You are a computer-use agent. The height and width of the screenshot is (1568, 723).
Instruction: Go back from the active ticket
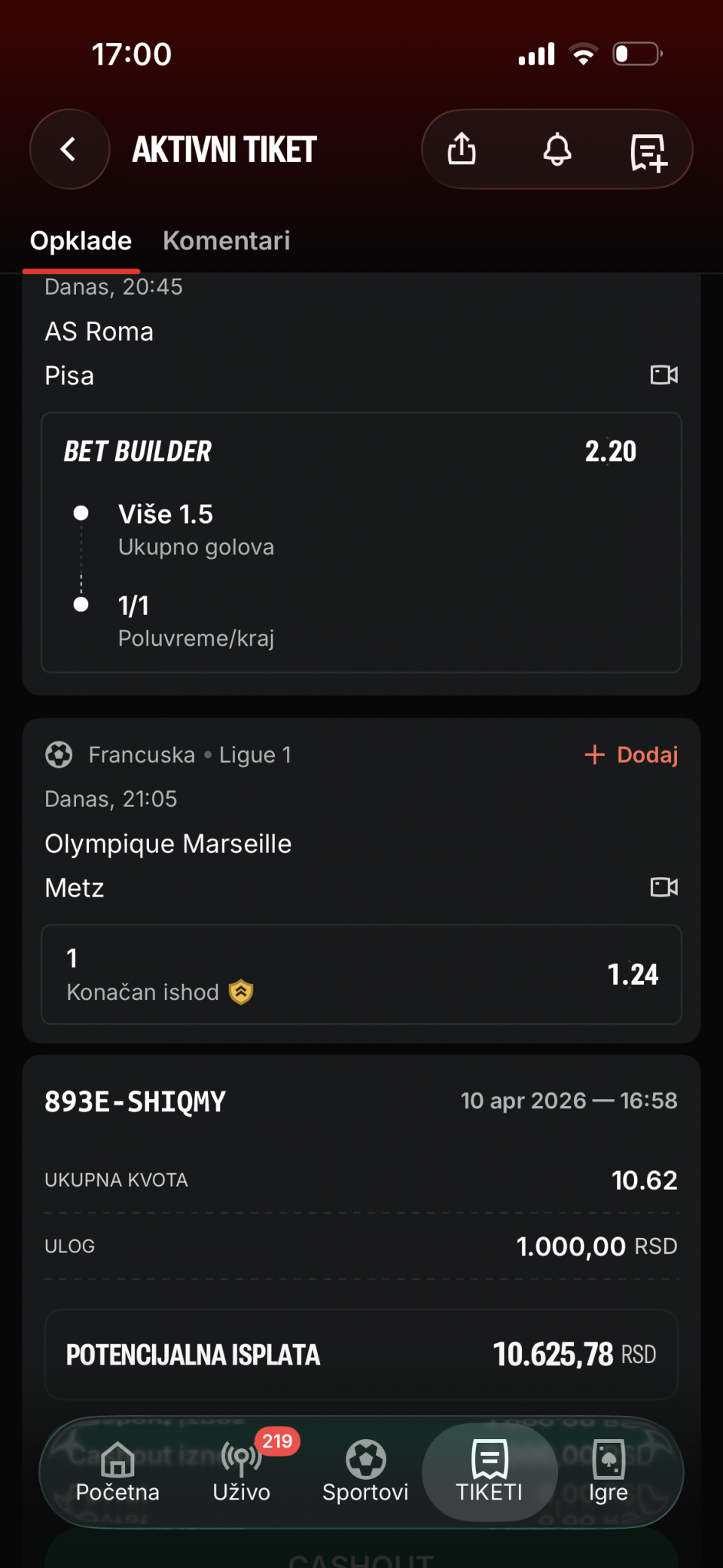click(x=69, y=149)
